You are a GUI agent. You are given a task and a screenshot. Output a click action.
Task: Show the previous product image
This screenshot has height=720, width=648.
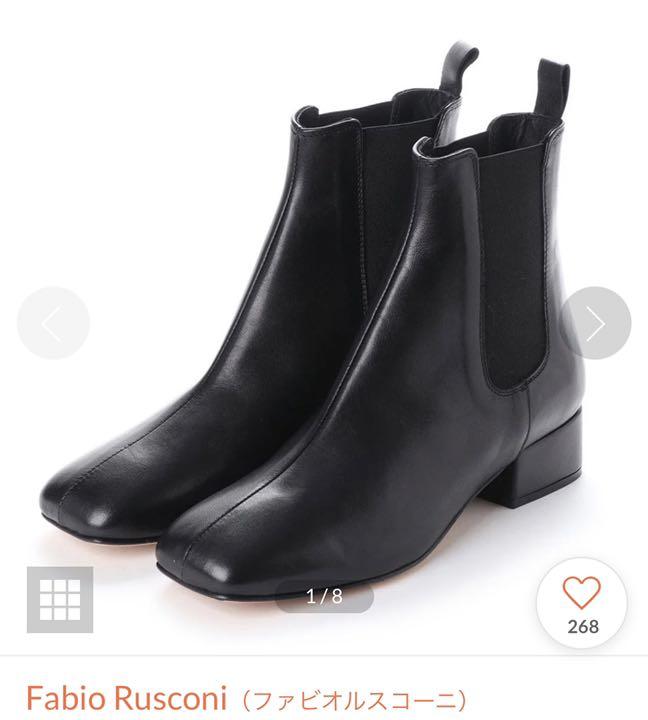click(x=53, y=323)
